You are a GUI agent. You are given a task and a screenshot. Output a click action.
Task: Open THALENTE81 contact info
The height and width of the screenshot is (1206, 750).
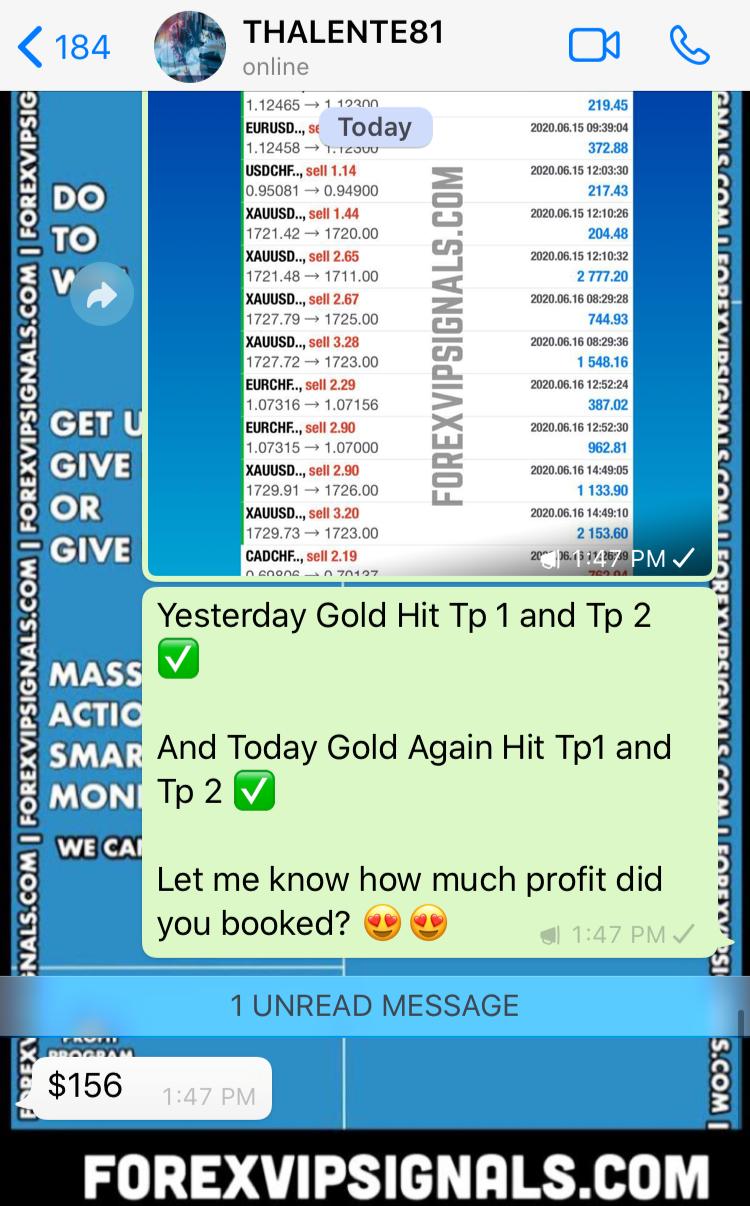point(343,47)
